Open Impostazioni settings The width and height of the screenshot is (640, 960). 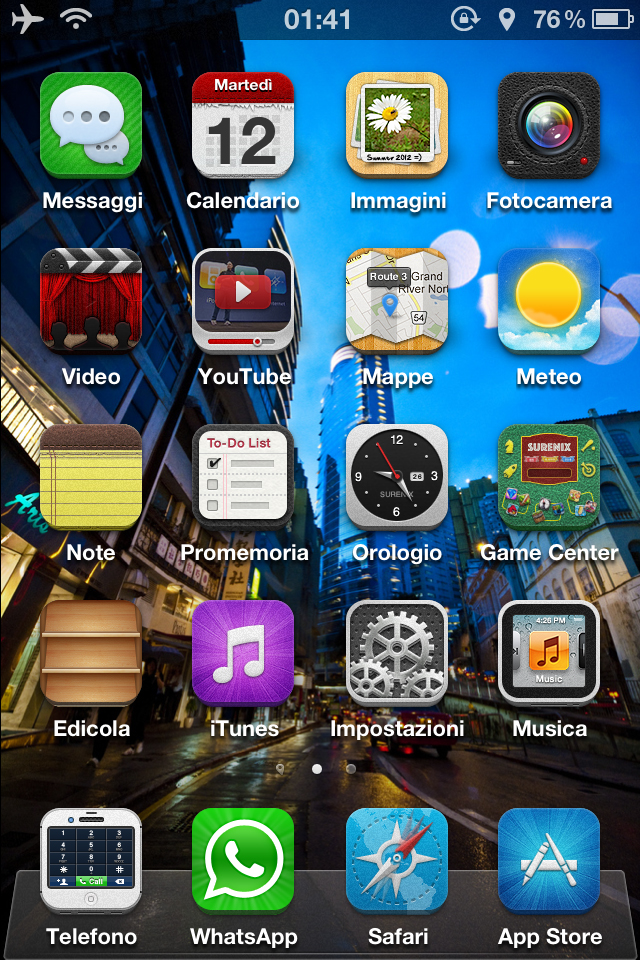pyautogui.click(x=397, y=651)
